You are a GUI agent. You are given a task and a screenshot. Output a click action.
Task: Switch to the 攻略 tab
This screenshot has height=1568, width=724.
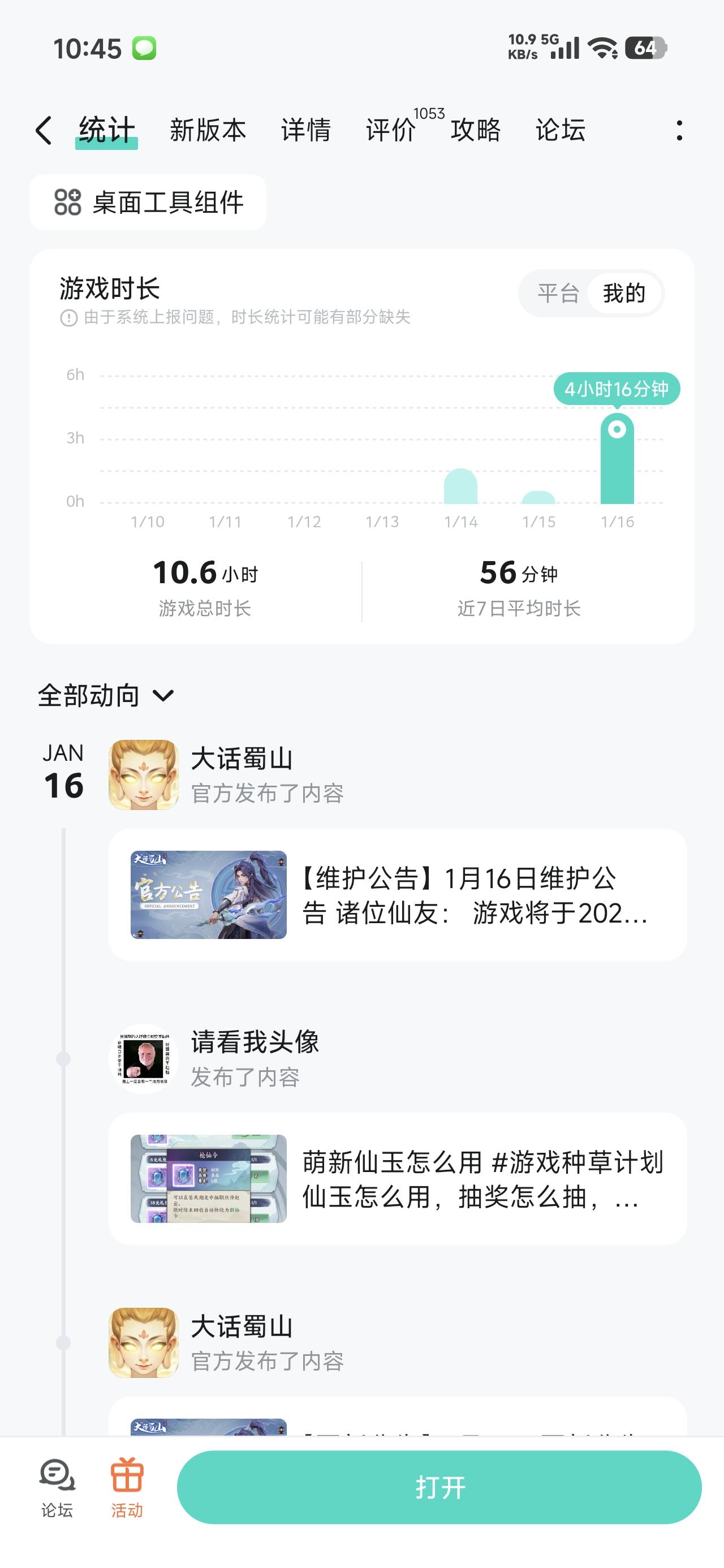tap(476, 130)
